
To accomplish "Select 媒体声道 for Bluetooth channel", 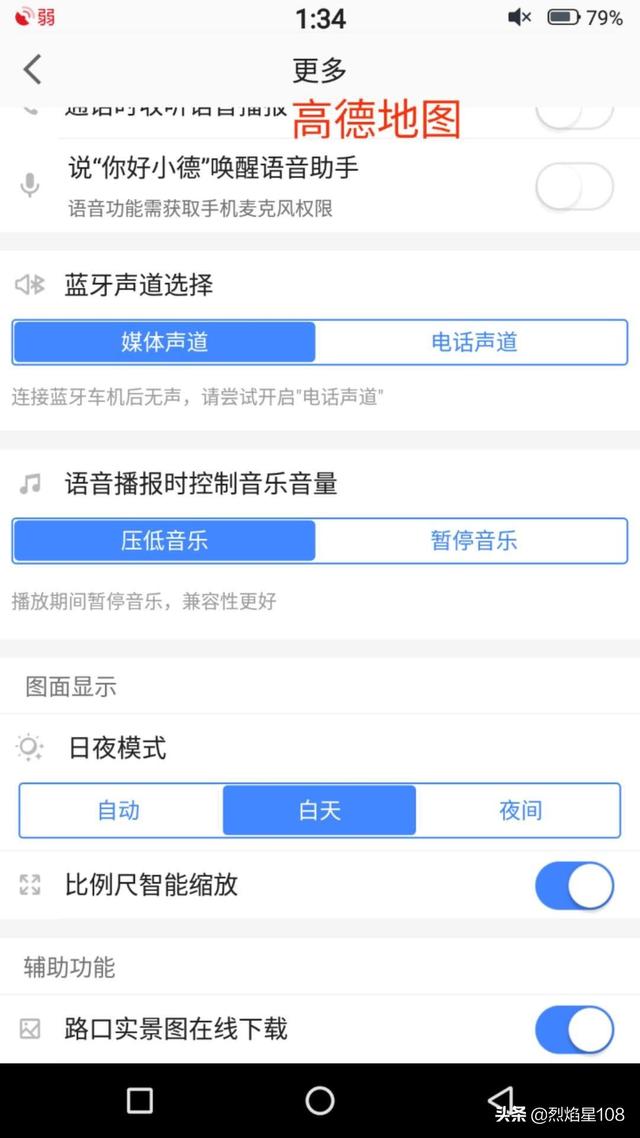I will coord(165,342).
